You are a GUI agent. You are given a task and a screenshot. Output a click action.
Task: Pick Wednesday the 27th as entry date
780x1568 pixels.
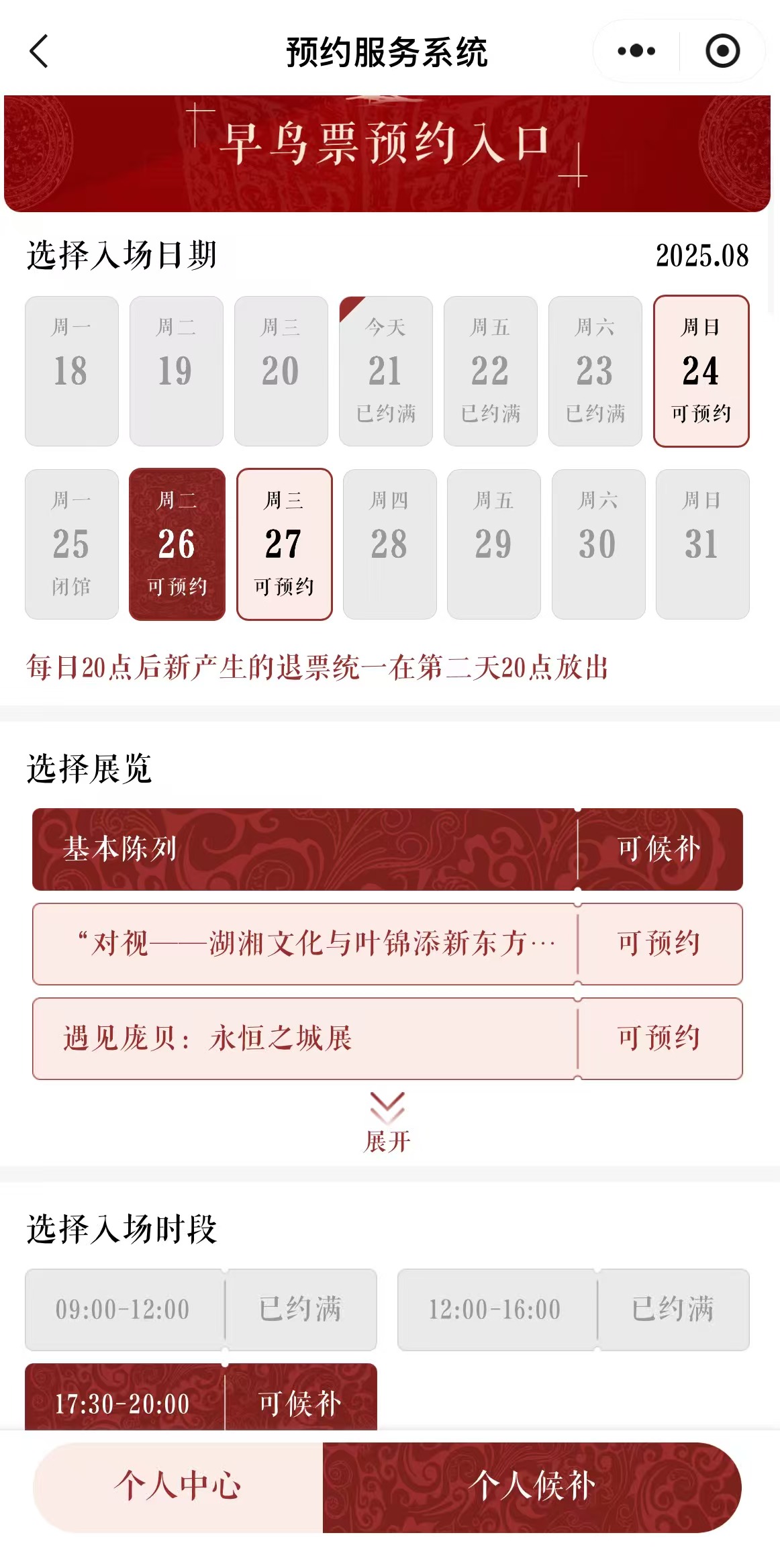[284, 544]
